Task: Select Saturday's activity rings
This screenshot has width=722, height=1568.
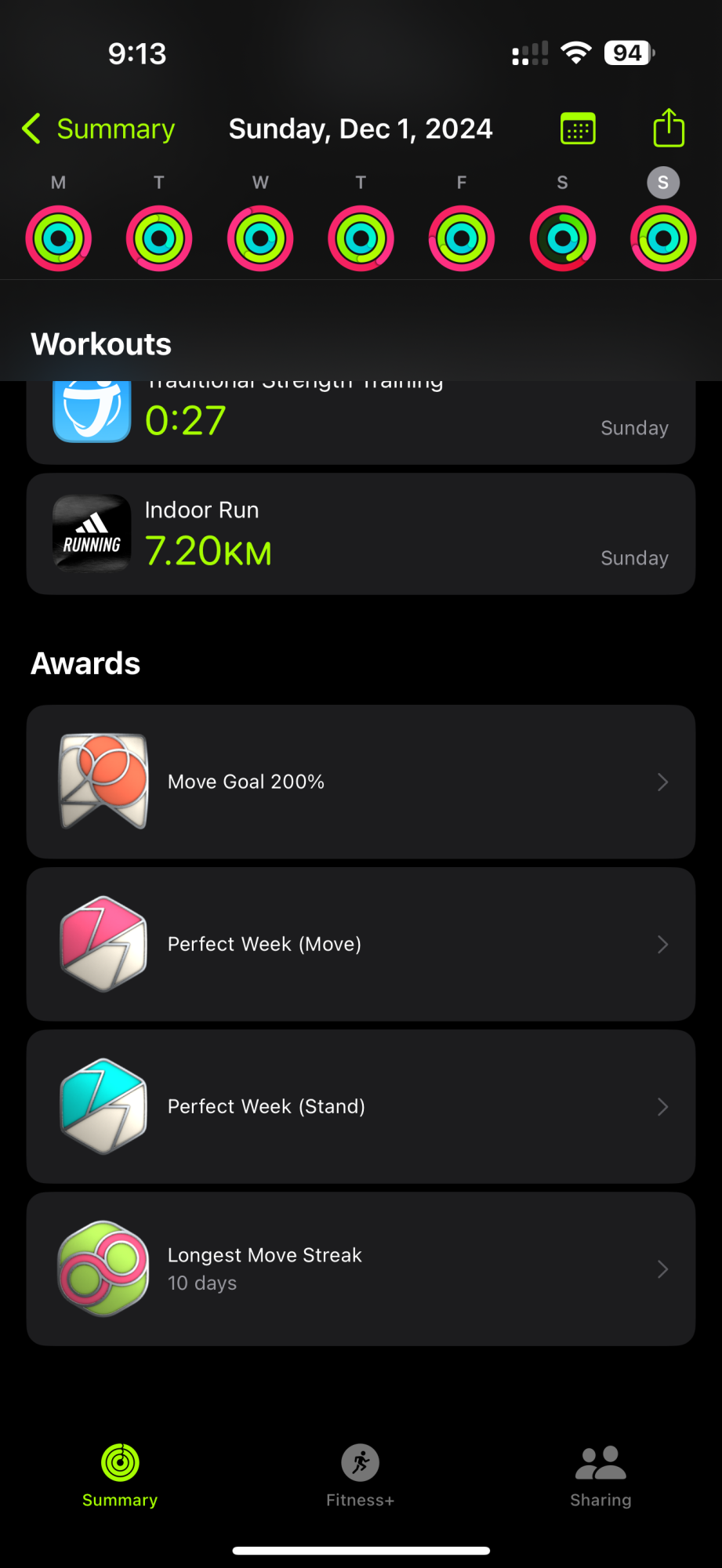Action: (x=562, y=238)
